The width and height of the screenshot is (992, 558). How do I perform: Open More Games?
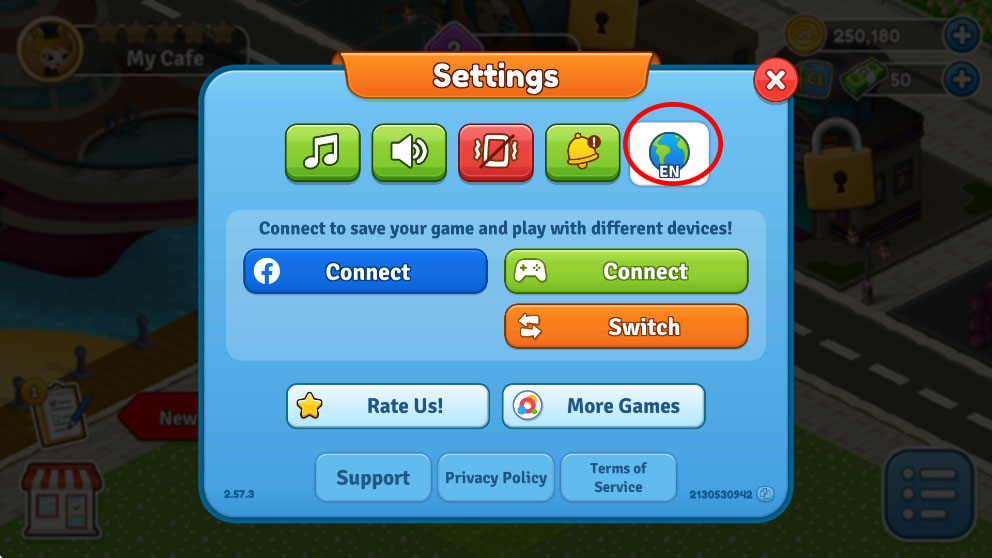tap(603, 406)
